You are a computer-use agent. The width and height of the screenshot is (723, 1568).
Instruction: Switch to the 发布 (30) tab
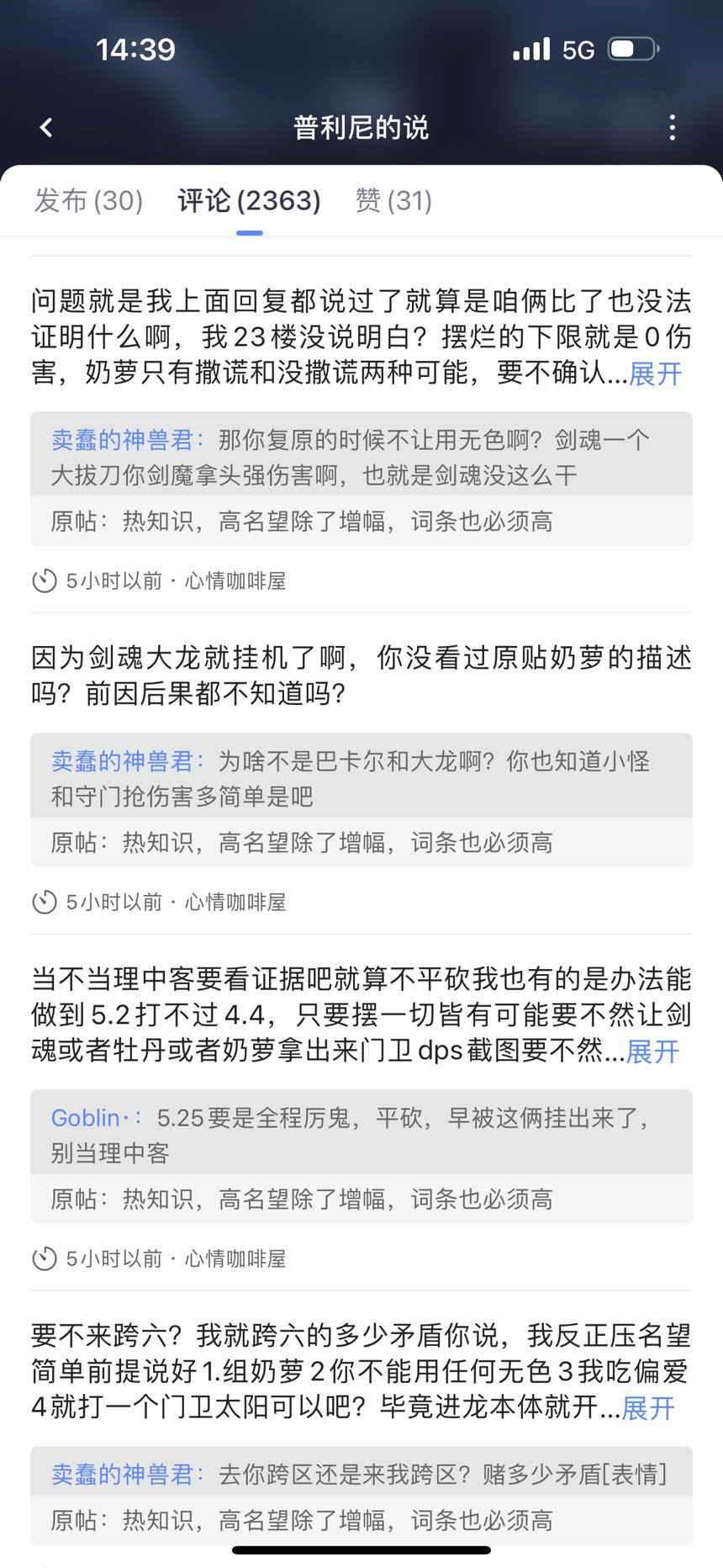[88, 201]
